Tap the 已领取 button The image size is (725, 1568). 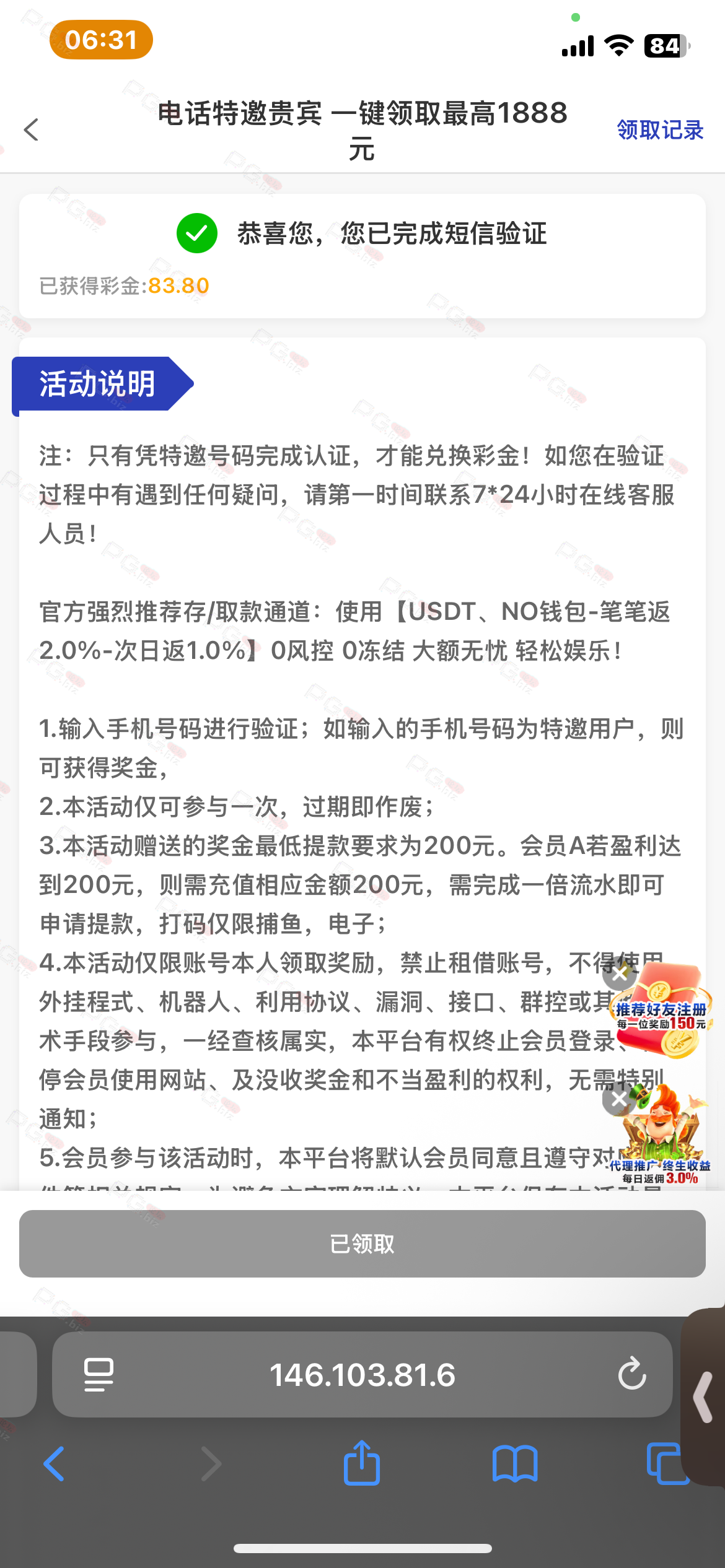[362, 1244]
